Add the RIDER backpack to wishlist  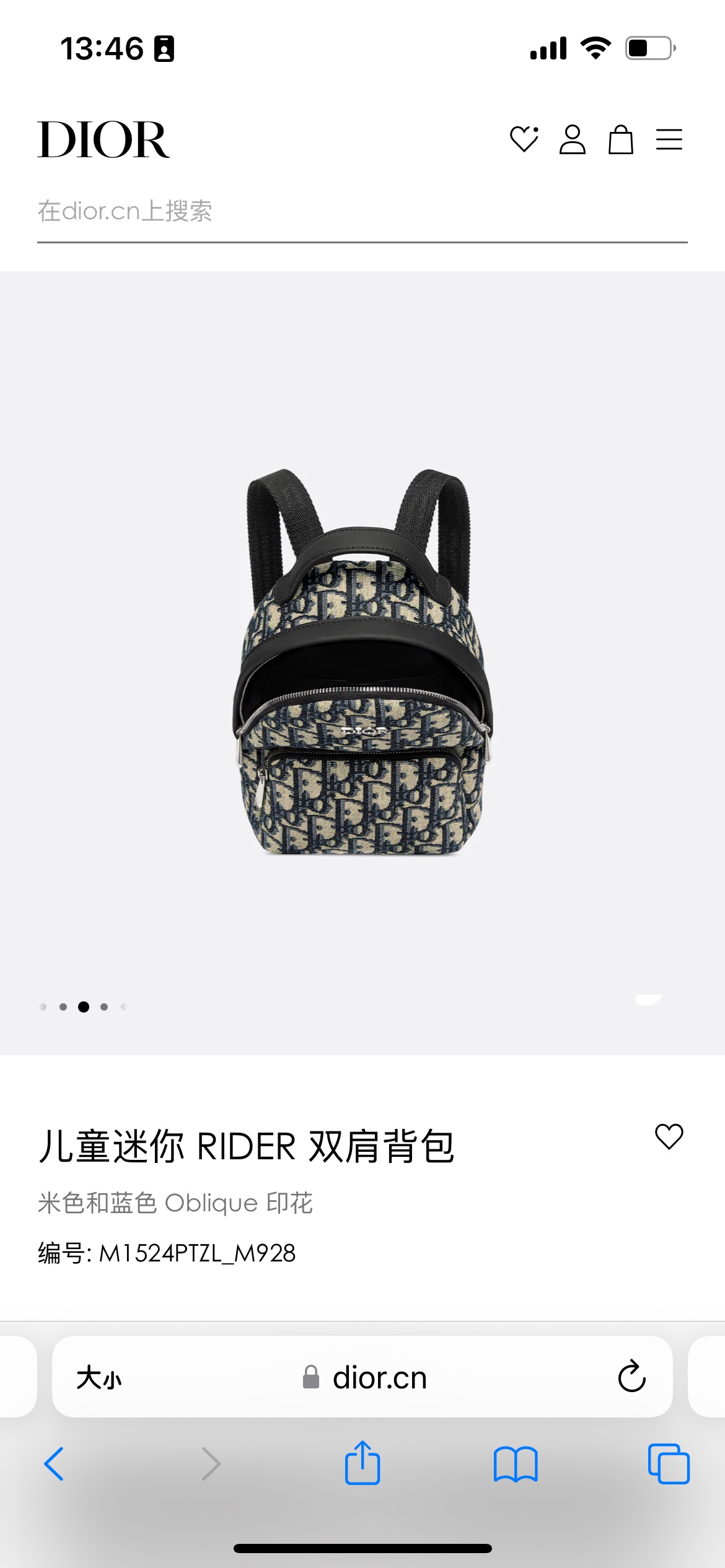point(669,1137)
